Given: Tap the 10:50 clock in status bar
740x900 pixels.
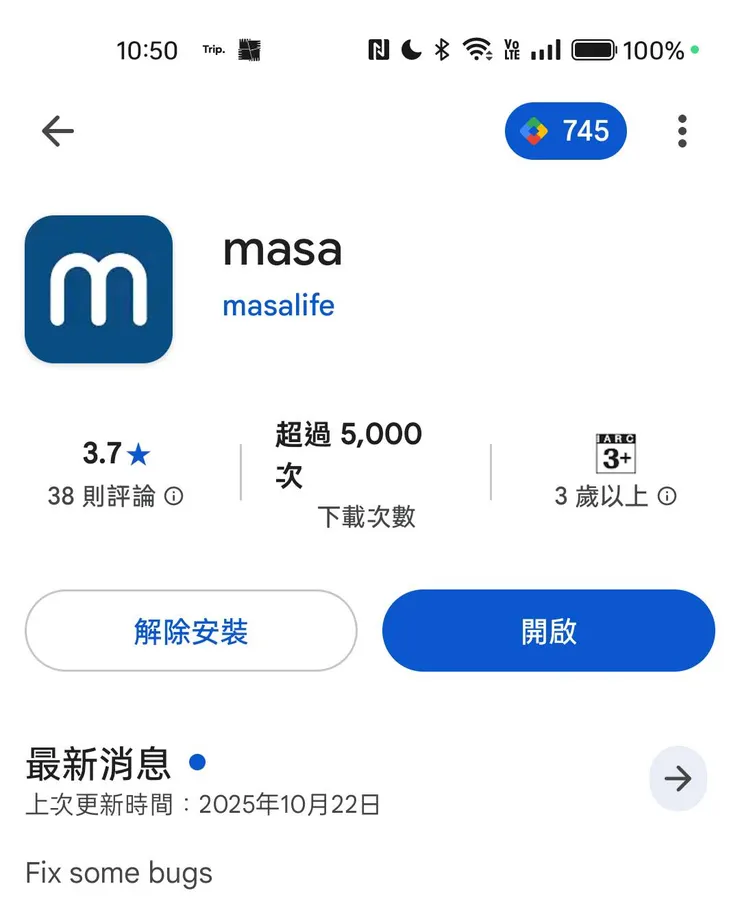Looking at the screenshot, I should 146,49.
